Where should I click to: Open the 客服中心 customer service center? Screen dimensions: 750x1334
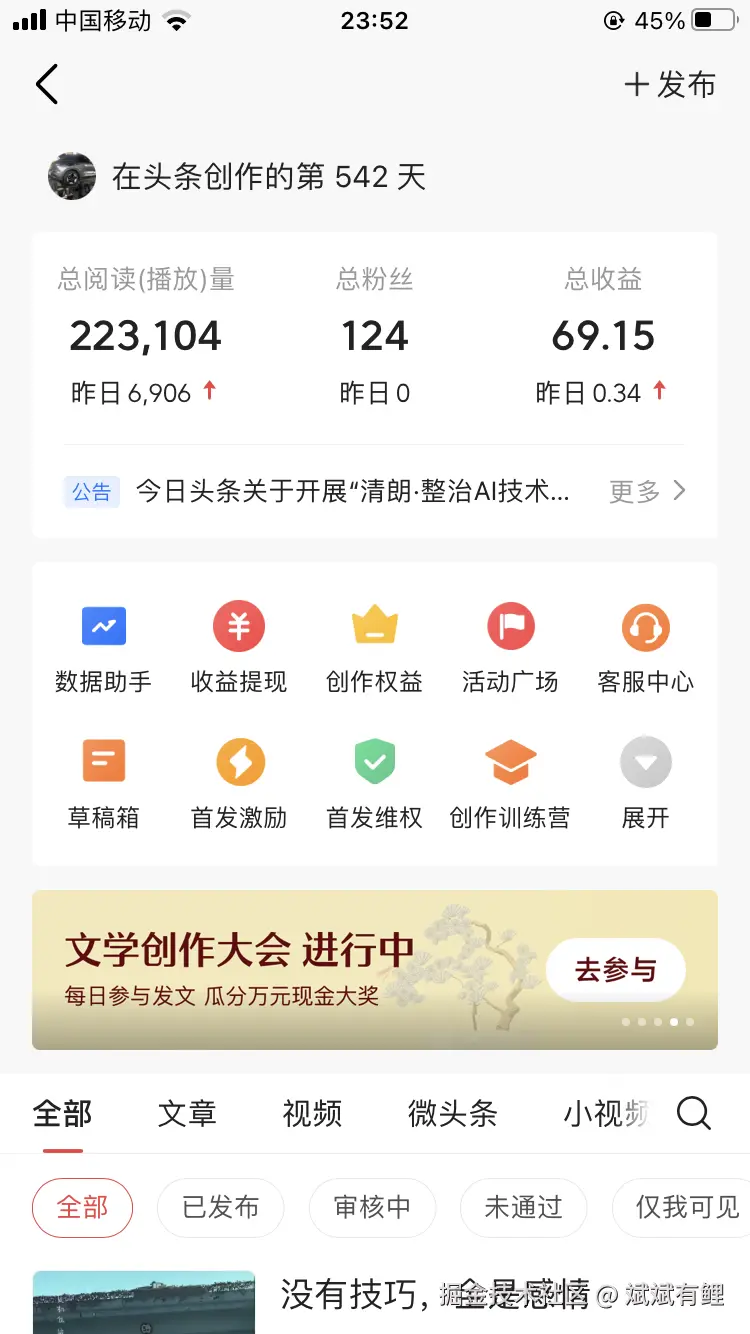645,646
